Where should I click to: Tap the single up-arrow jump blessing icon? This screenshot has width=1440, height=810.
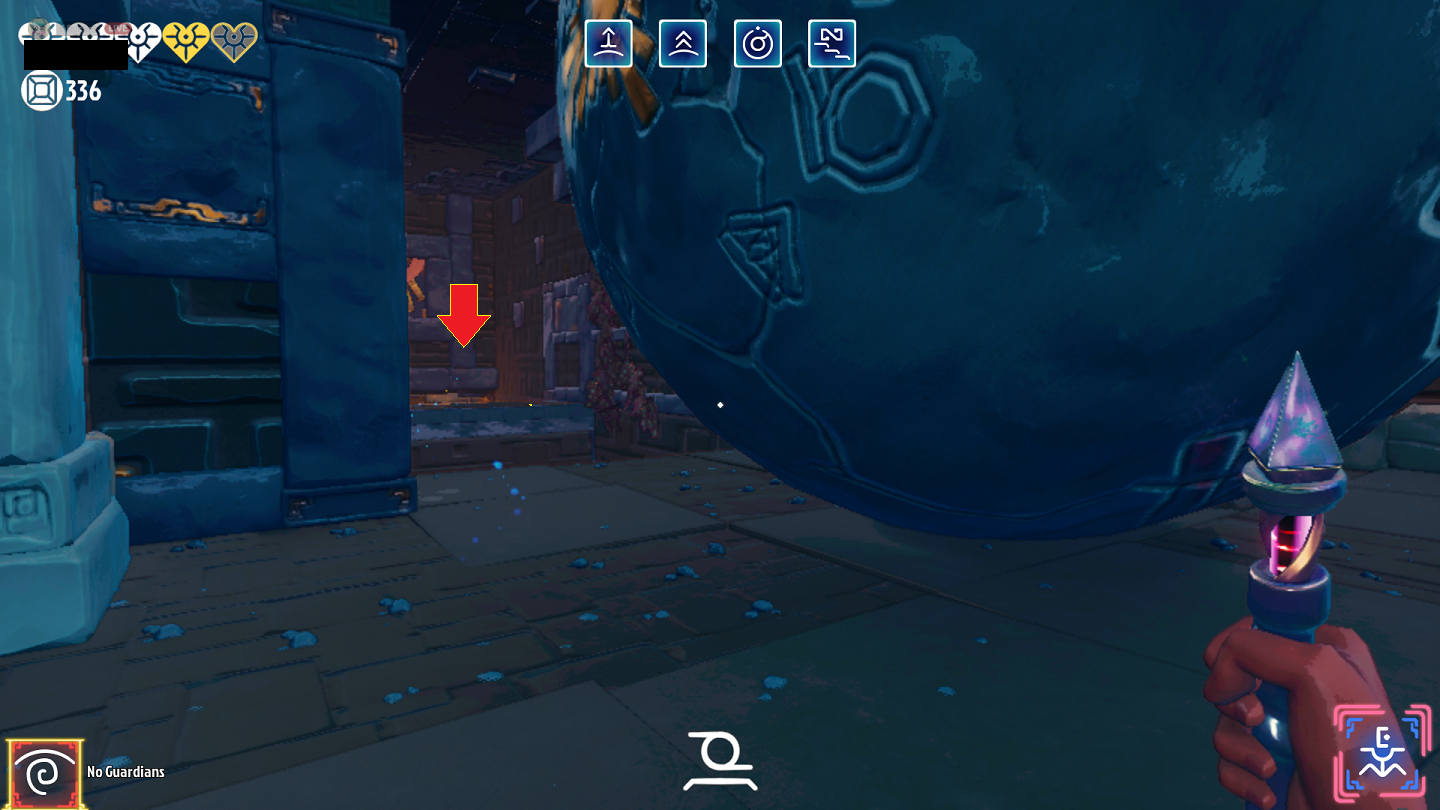(x=608, y=44)
